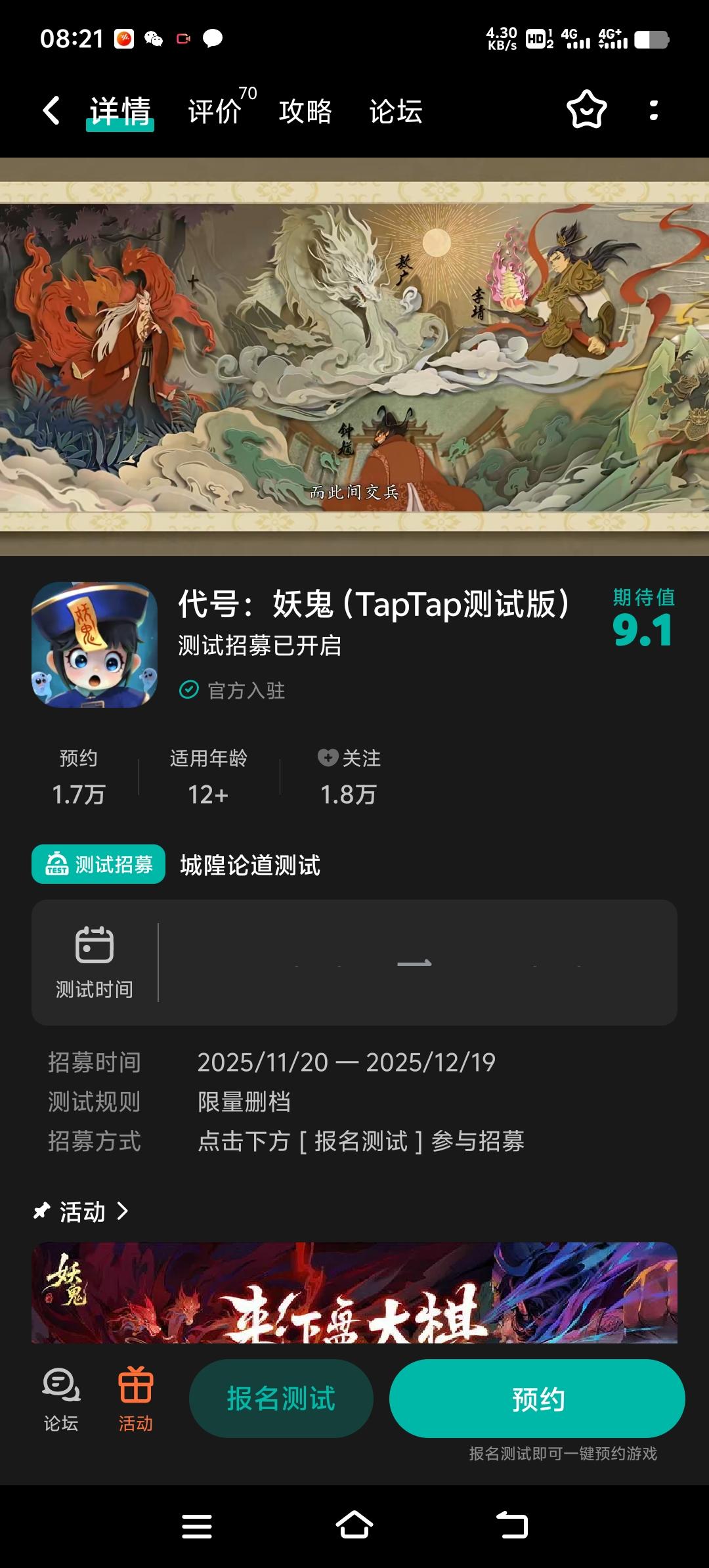
Task: Expand the 活动 section via chevron
Action: click(x=123, y=1211)
